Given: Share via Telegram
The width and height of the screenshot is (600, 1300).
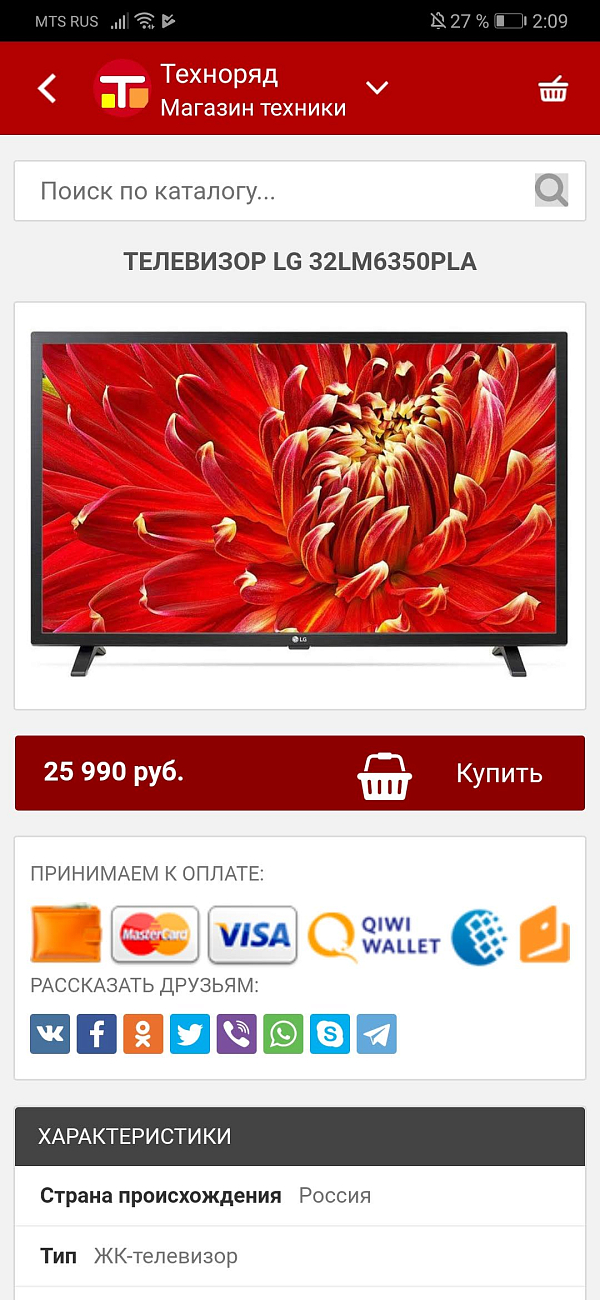Looking at the screenshot, I should (377, 1034).
